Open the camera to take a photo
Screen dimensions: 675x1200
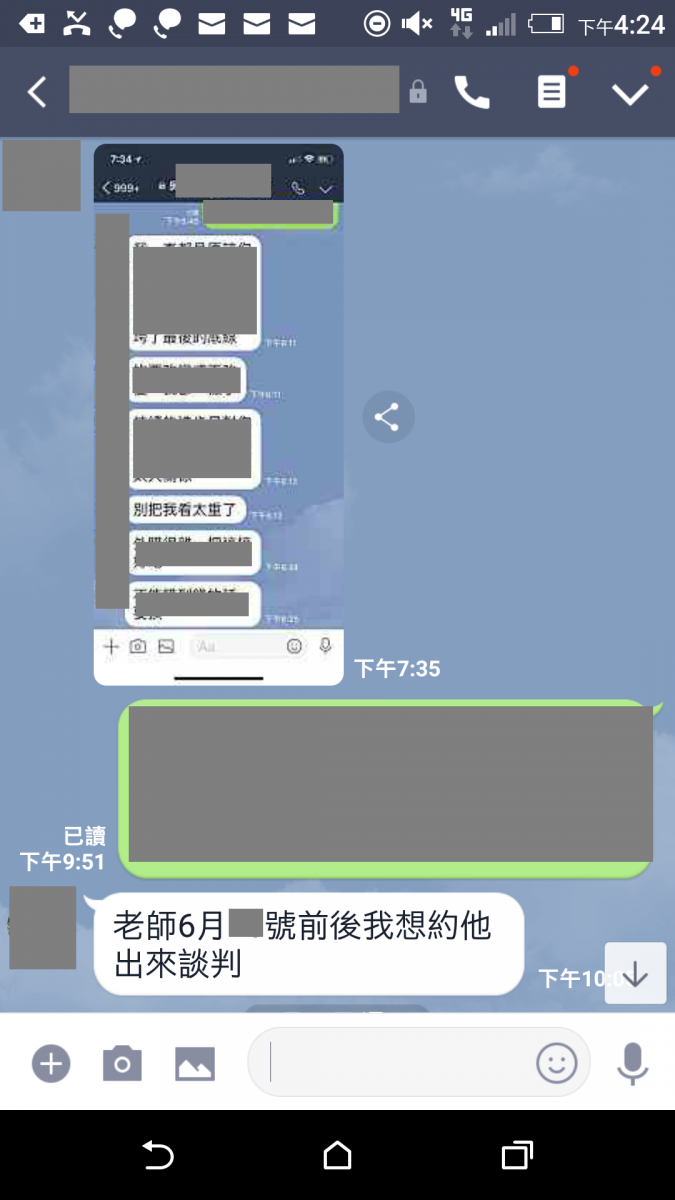click(122, 1063)
